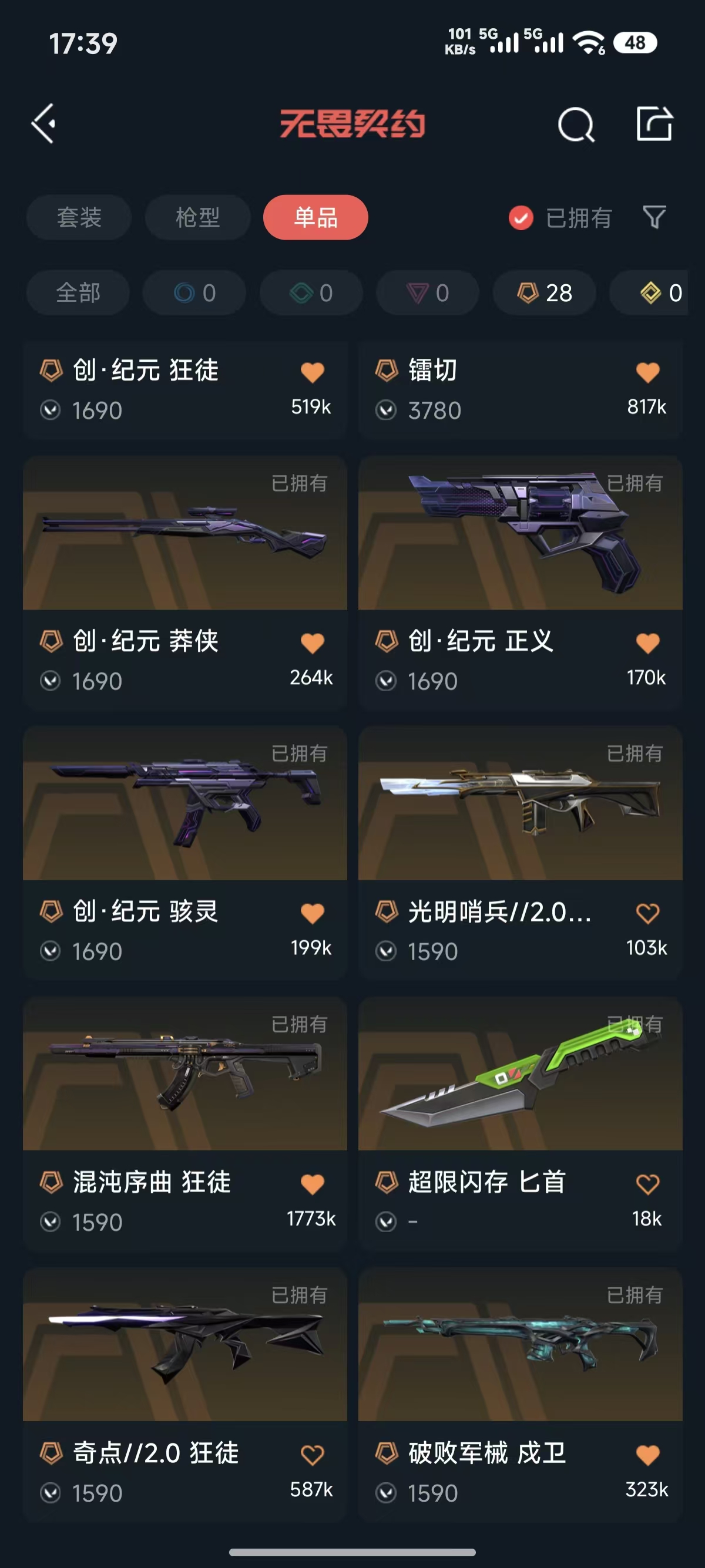Filter by the rarity chip showing 28
Viewport: 705px width, 1568px height.
[544, 293]
